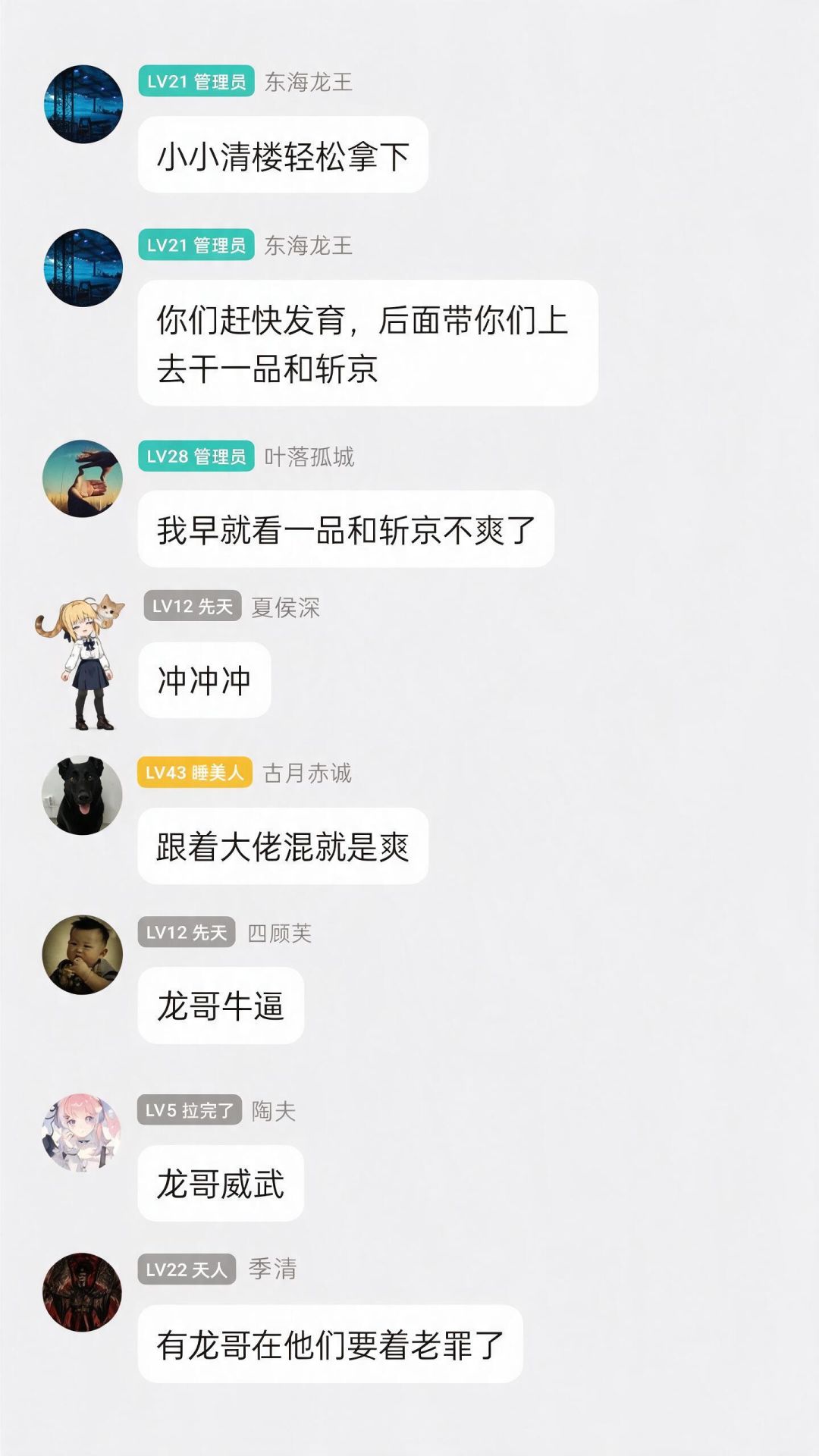
Task: Tap 夏侯深's anime girl avatar
Action: coord(80,661)
